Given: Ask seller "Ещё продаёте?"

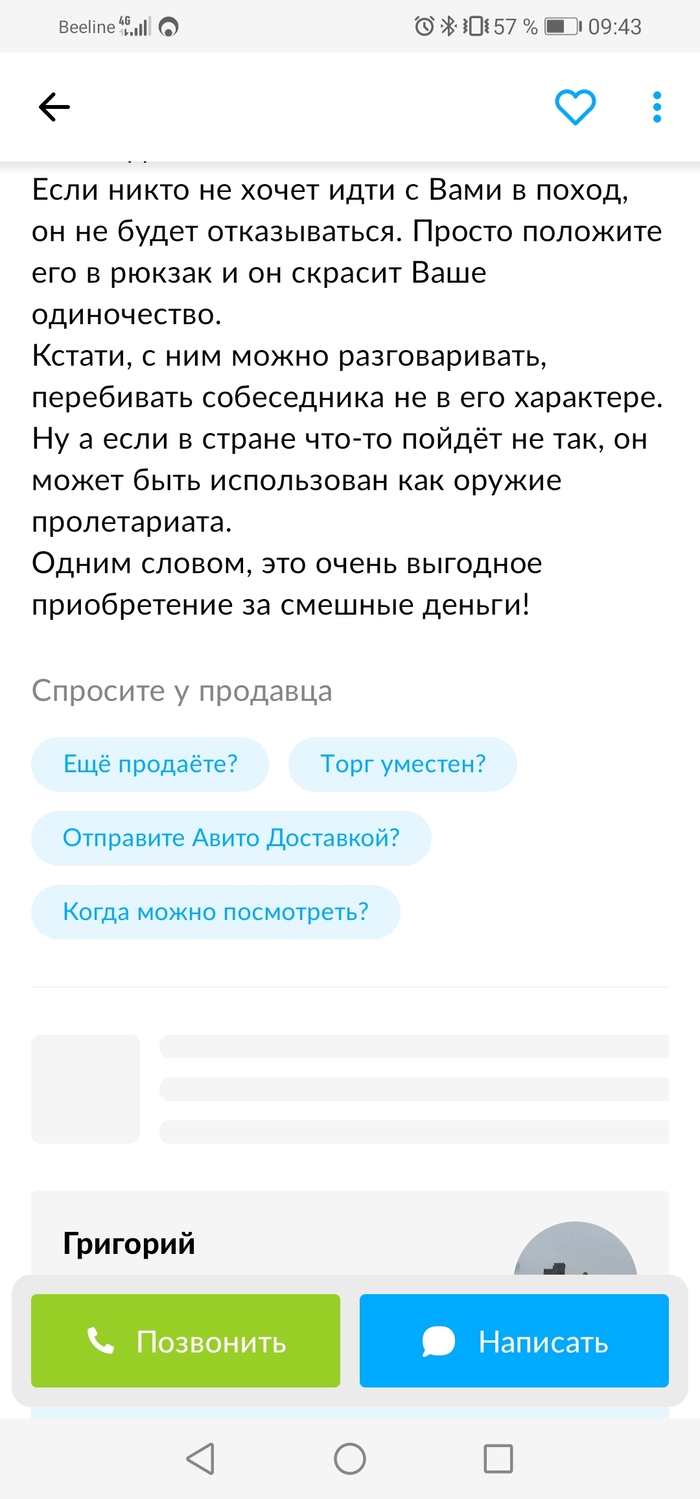Looking at the screenshot, I should 150,765.
